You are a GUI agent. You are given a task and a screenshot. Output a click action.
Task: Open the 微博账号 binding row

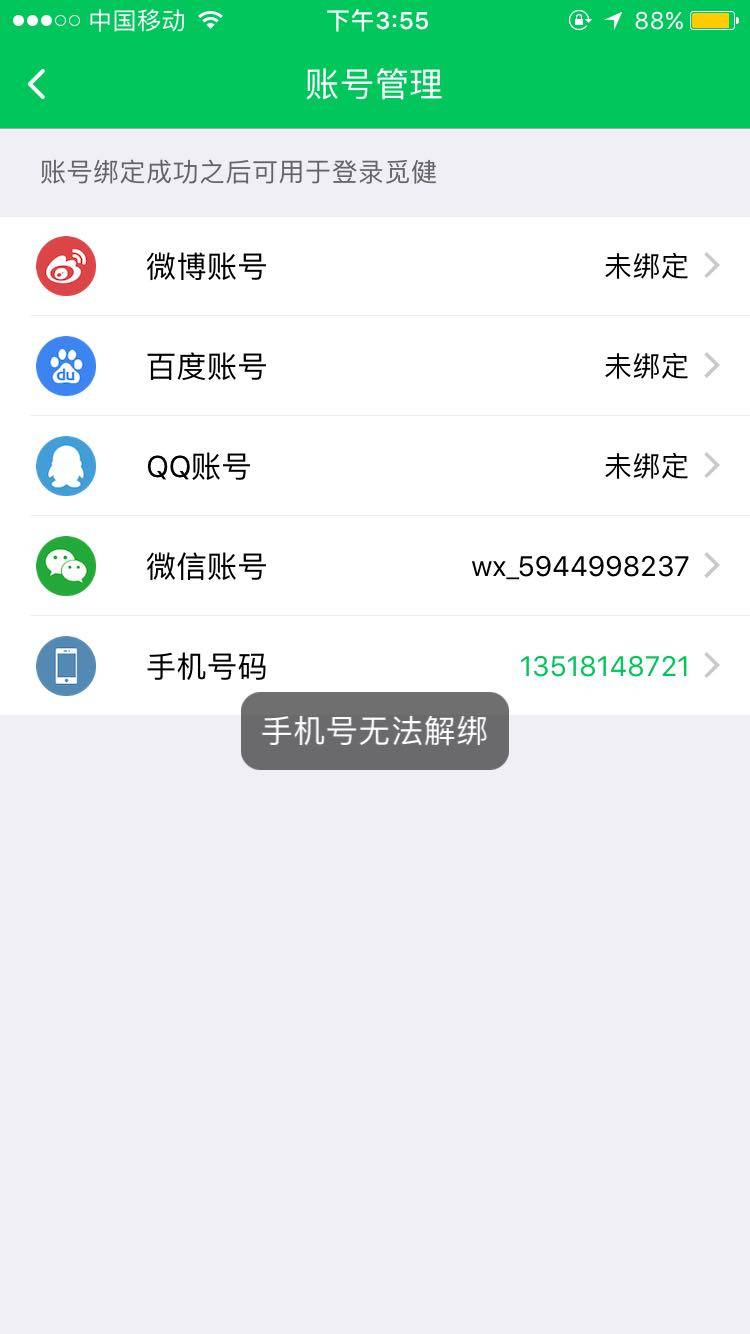(375, 266)
